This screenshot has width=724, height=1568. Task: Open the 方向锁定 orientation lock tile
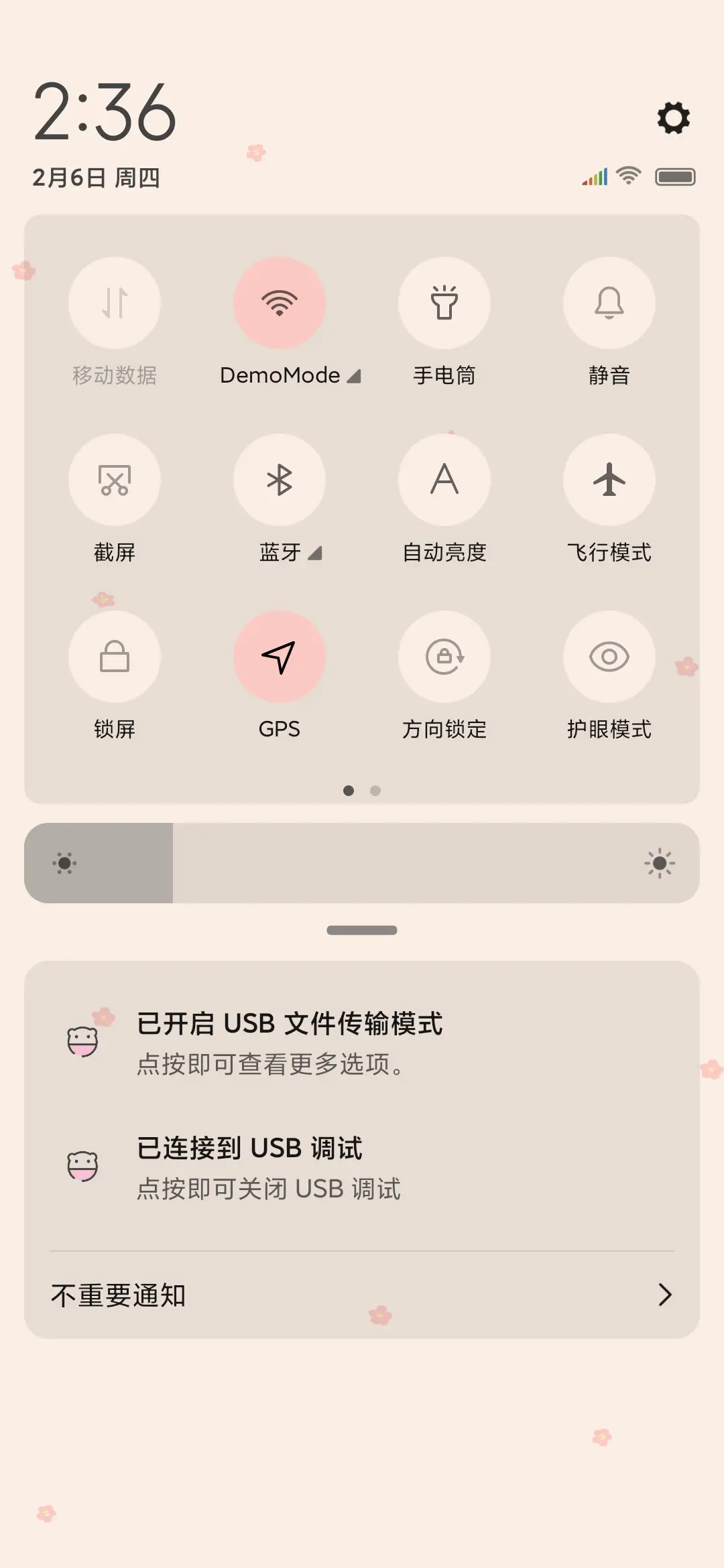(444, 657)
